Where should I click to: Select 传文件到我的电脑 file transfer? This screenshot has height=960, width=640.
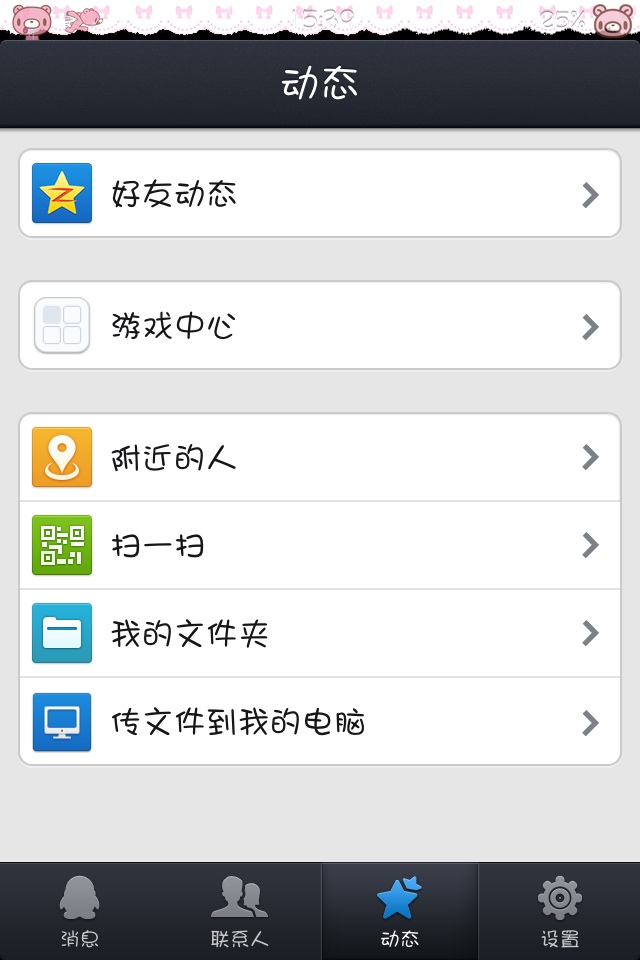(320, 722)
